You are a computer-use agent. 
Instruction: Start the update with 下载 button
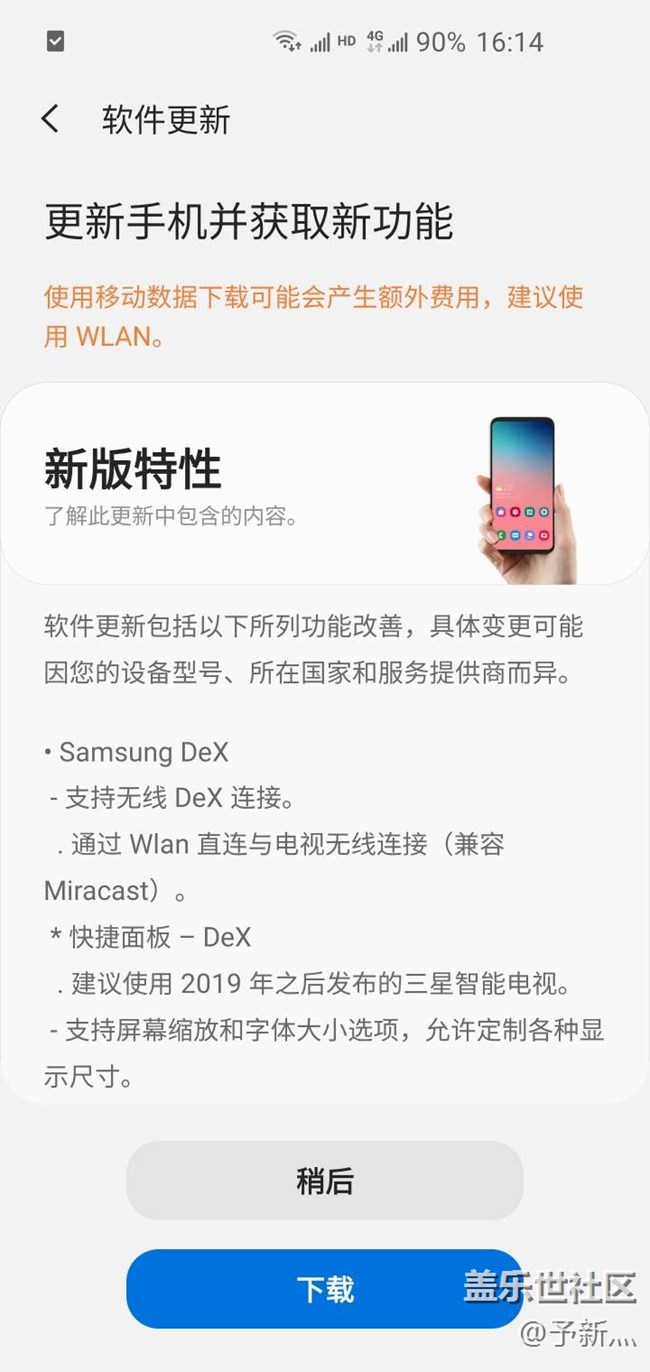(325, 1288)
